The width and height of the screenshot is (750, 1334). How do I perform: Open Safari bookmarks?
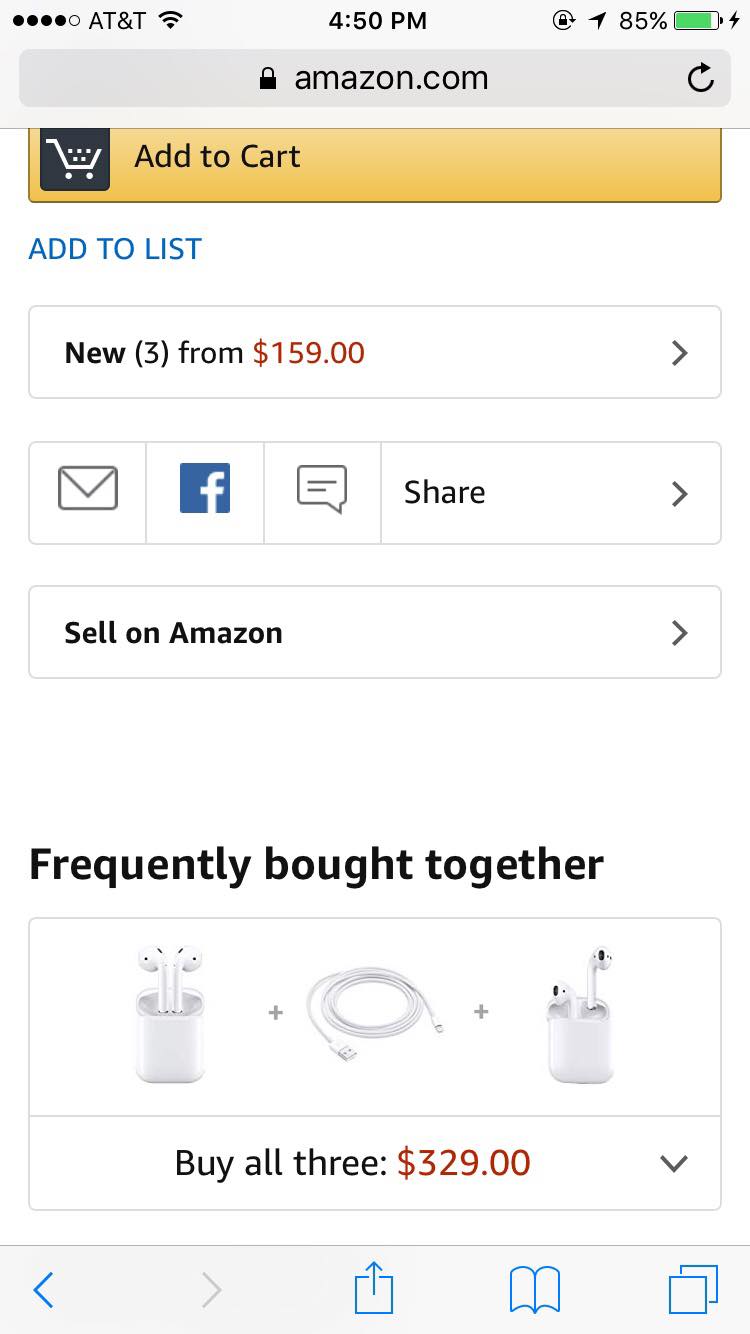[x=535, y=1290]
